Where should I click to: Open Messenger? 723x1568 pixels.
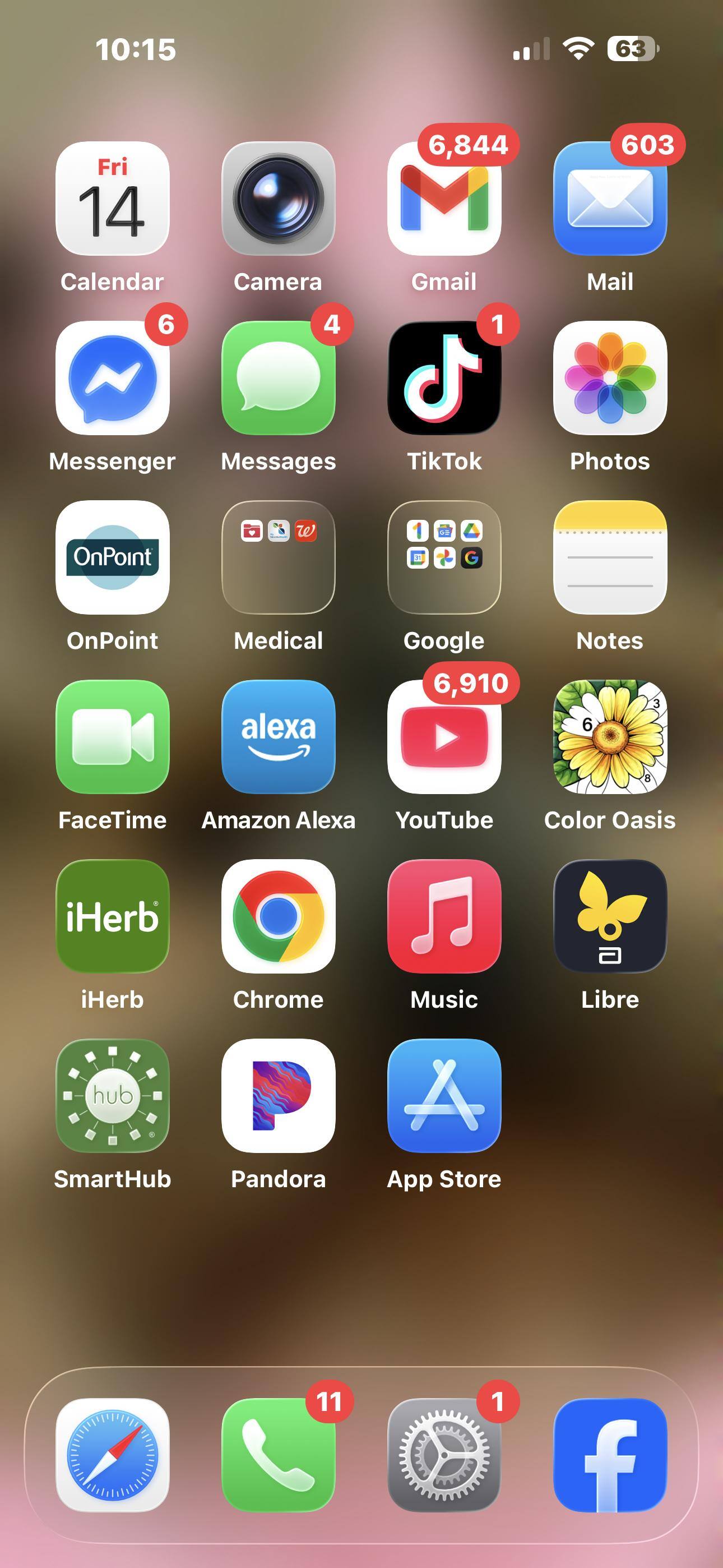[113, 377]
